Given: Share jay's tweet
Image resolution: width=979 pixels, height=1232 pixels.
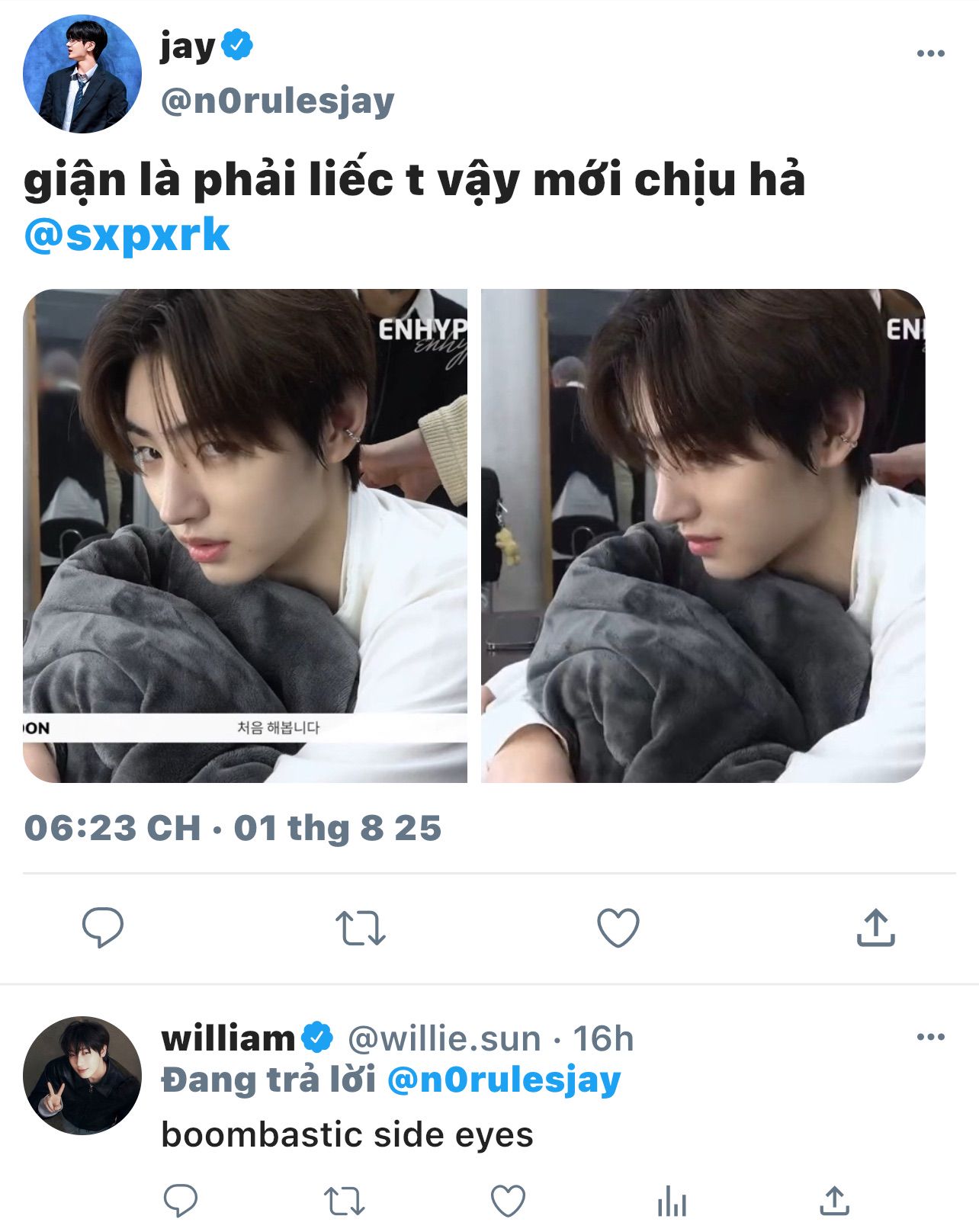Looking at the screenshot, I should (875, 927).
